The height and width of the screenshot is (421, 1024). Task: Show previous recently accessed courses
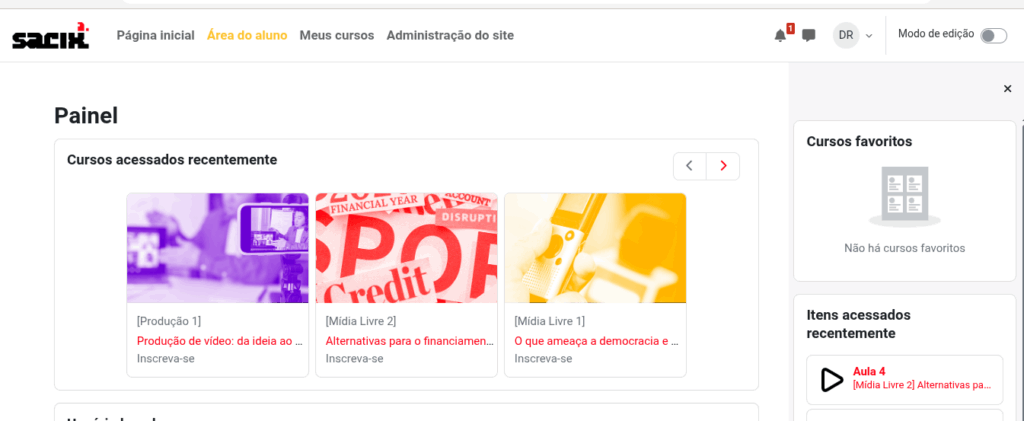click(689, 166)
